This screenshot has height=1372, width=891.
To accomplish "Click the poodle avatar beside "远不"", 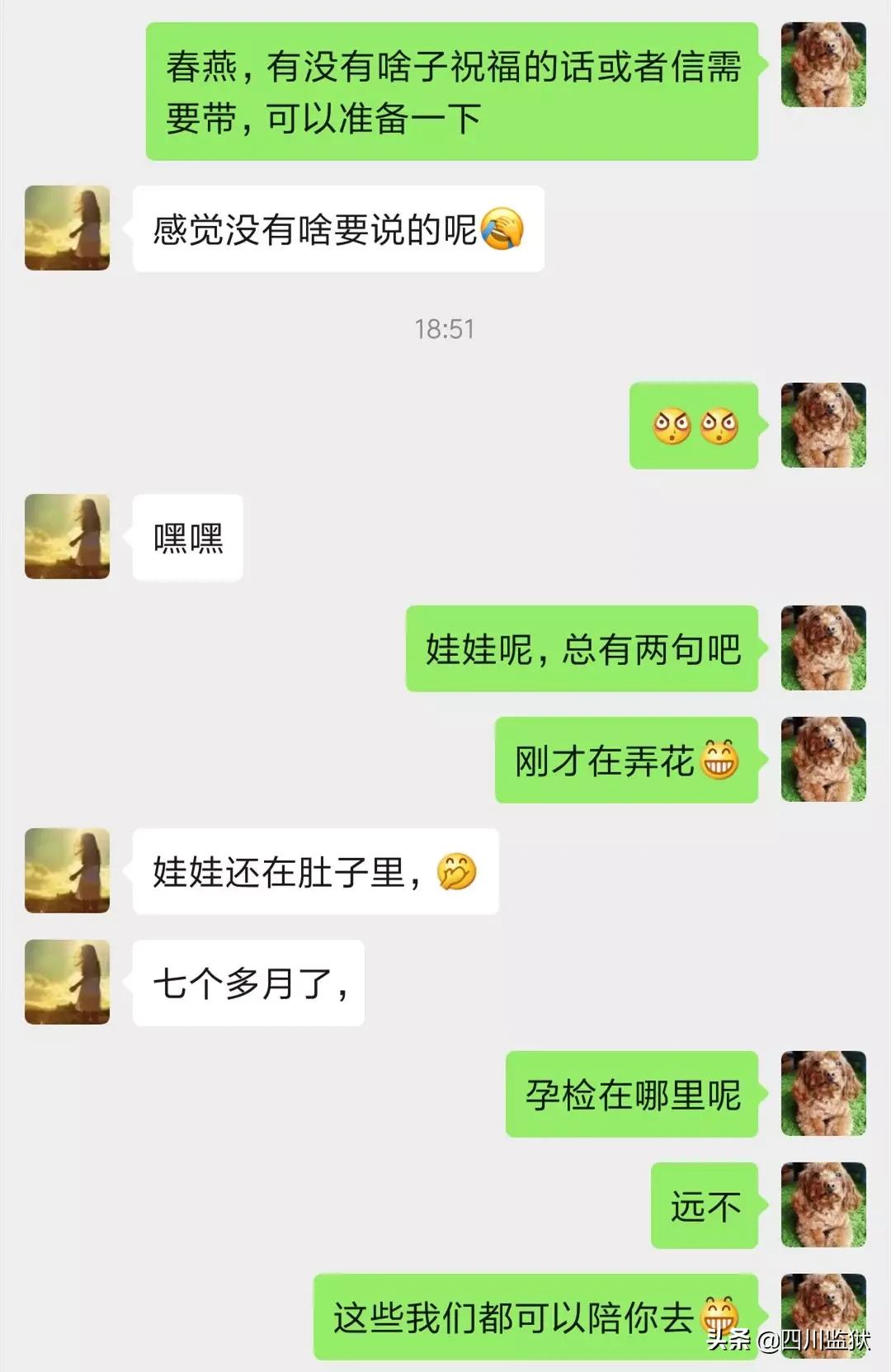I will [823, 1204].
